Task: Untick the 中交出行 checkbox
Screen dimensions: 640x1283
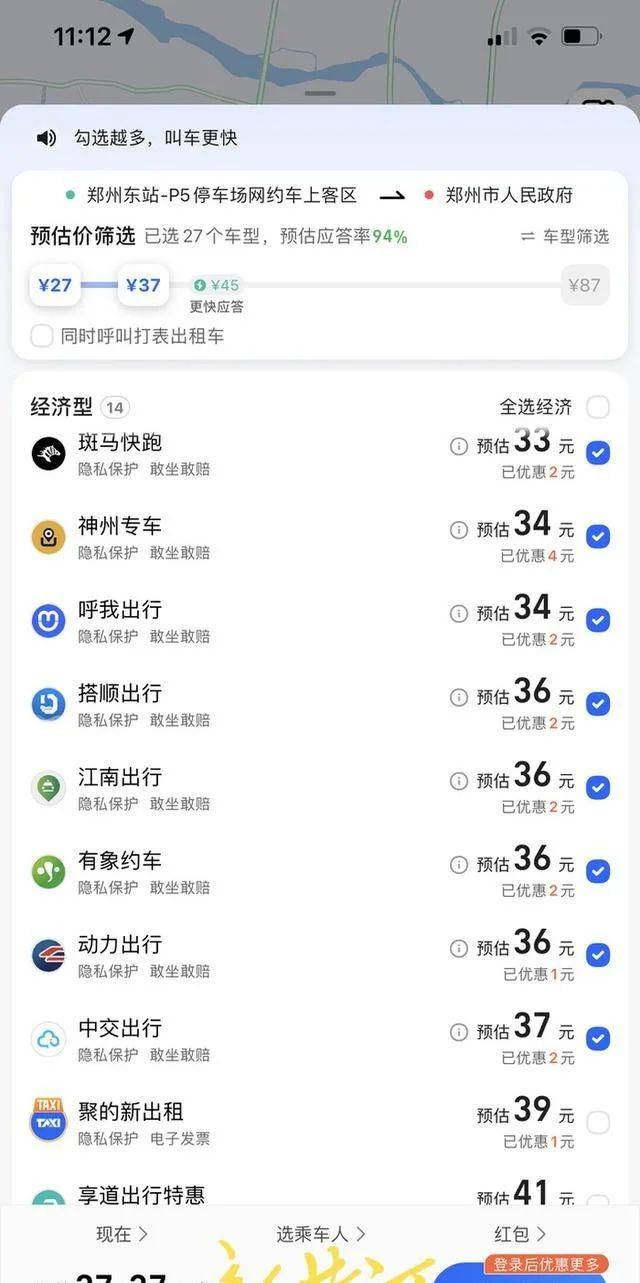Action: pyautogui.click(x=598, y=1039)
